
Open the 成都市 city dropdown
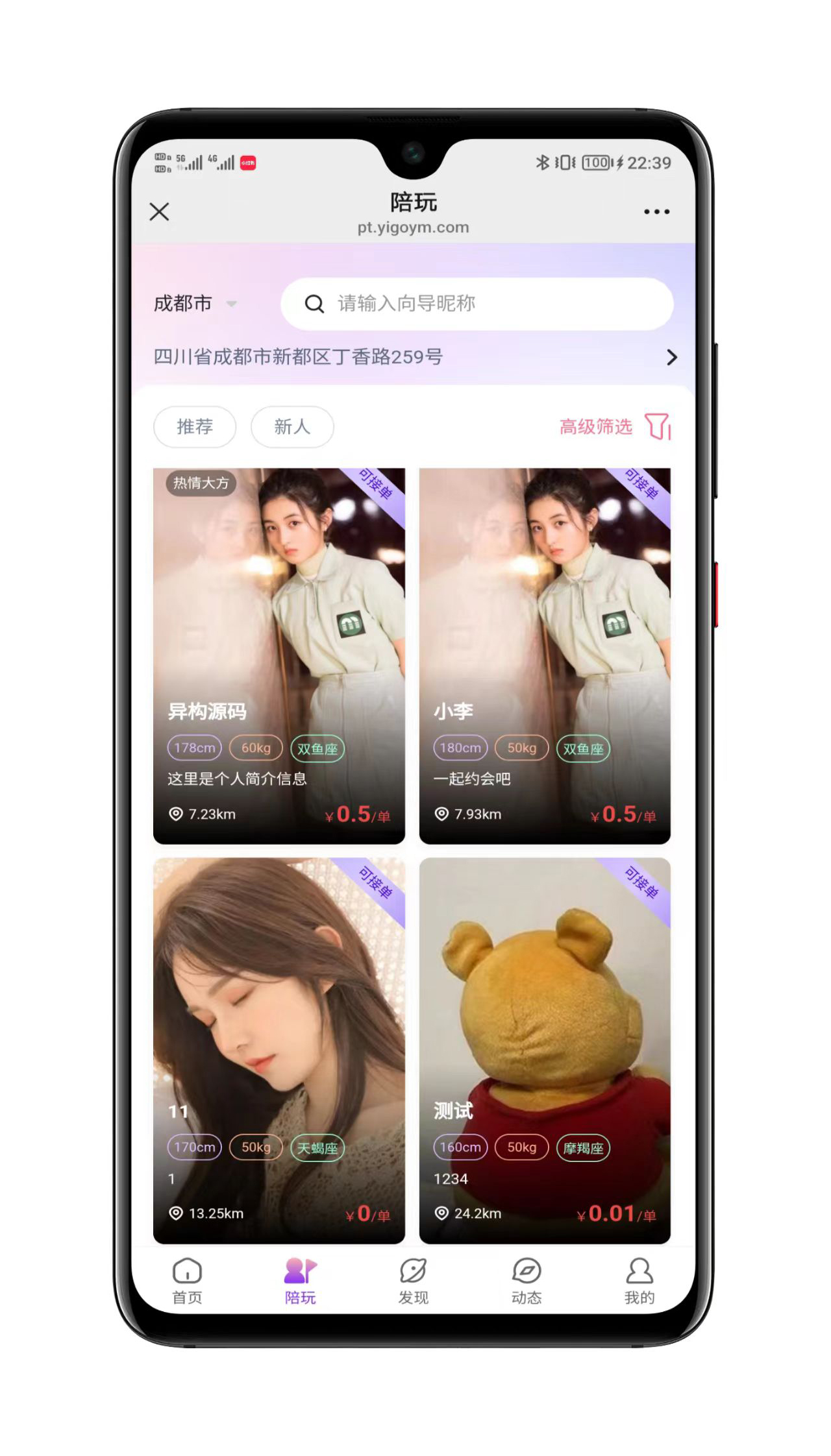click(x=195, y=304)
